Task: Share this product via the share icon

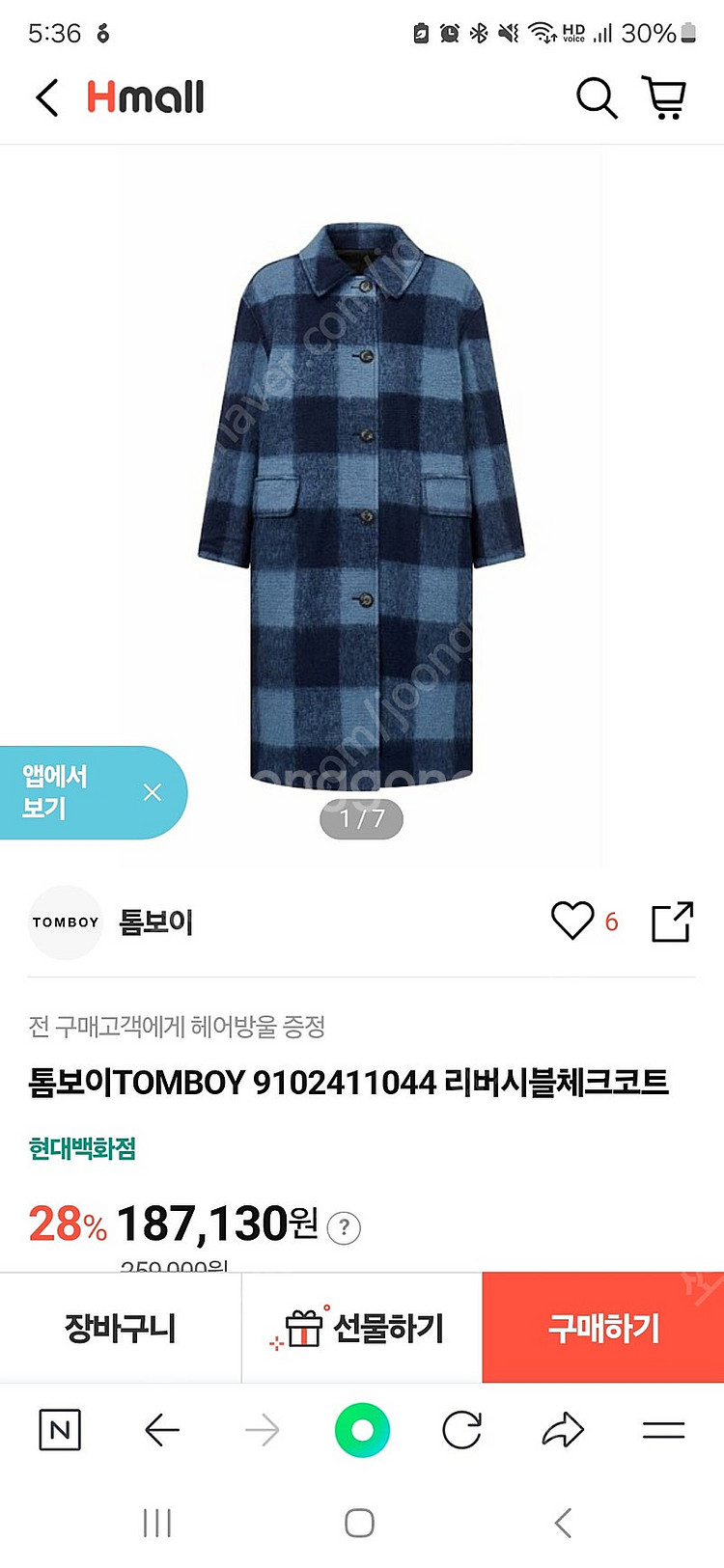Action: (x=672, y=922)
